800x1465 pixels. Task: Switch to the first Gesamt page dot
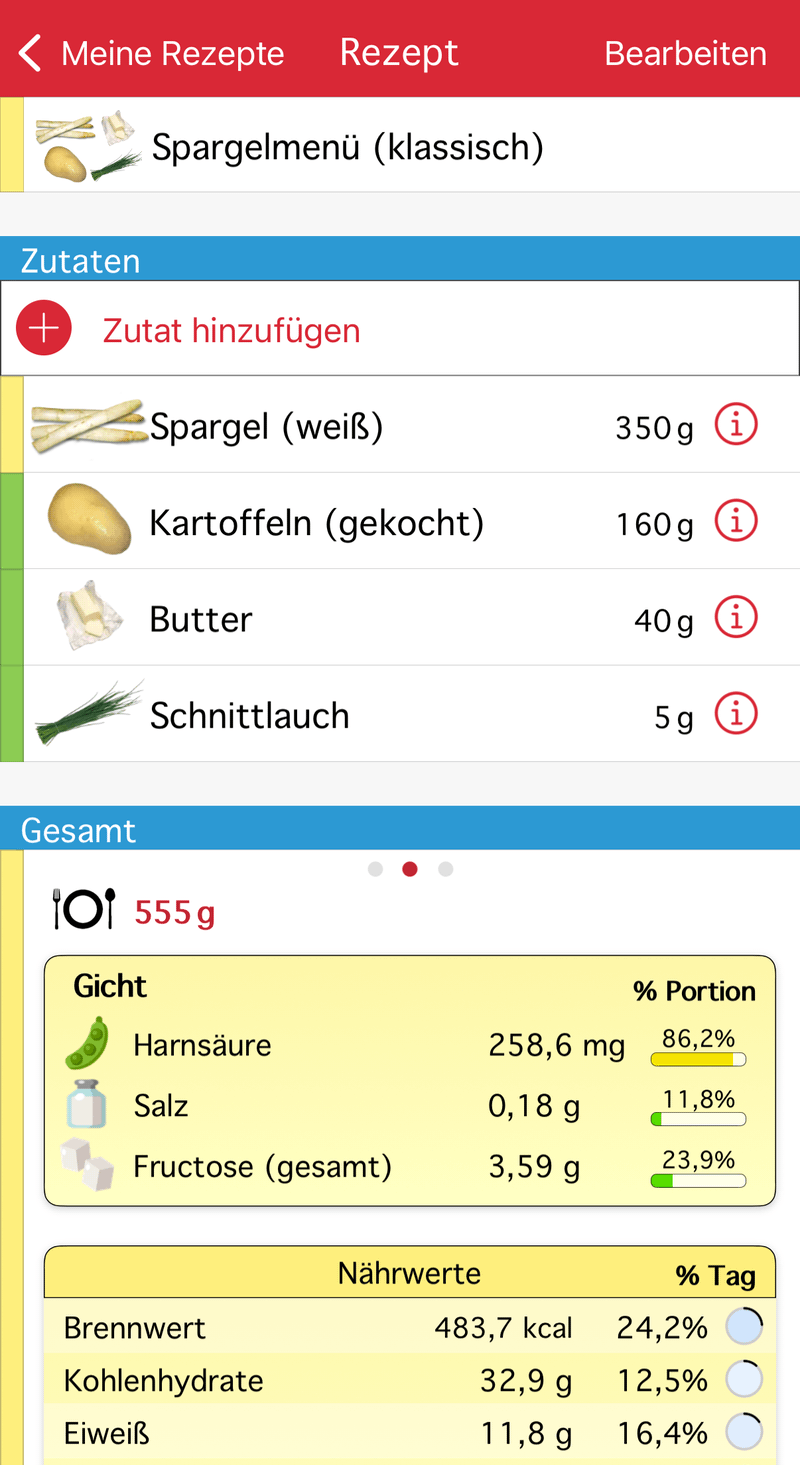375,869
